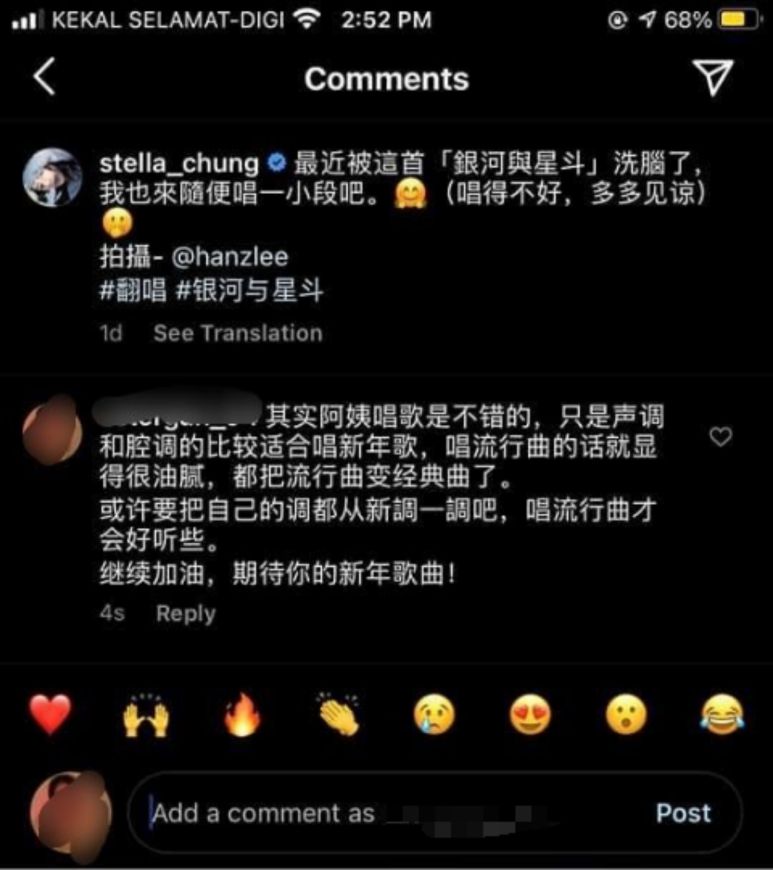Insert the clapping hands emoji
This screenshot has height=870, width=773.
(x=338, y=715)
